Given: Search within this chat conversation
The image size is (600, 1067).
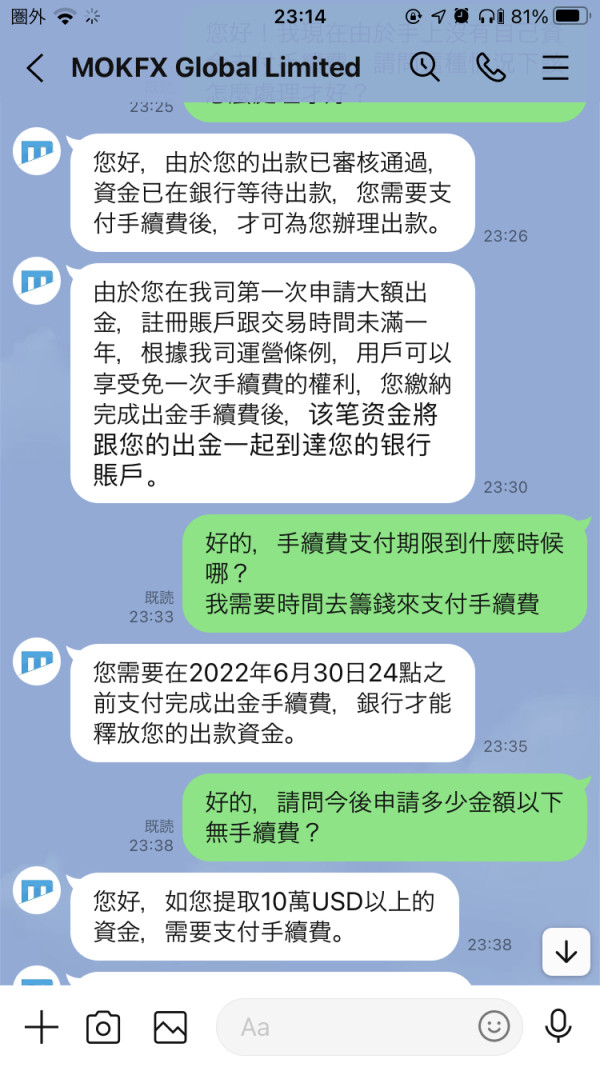Looking at the screenshot, I should point(424,67).
